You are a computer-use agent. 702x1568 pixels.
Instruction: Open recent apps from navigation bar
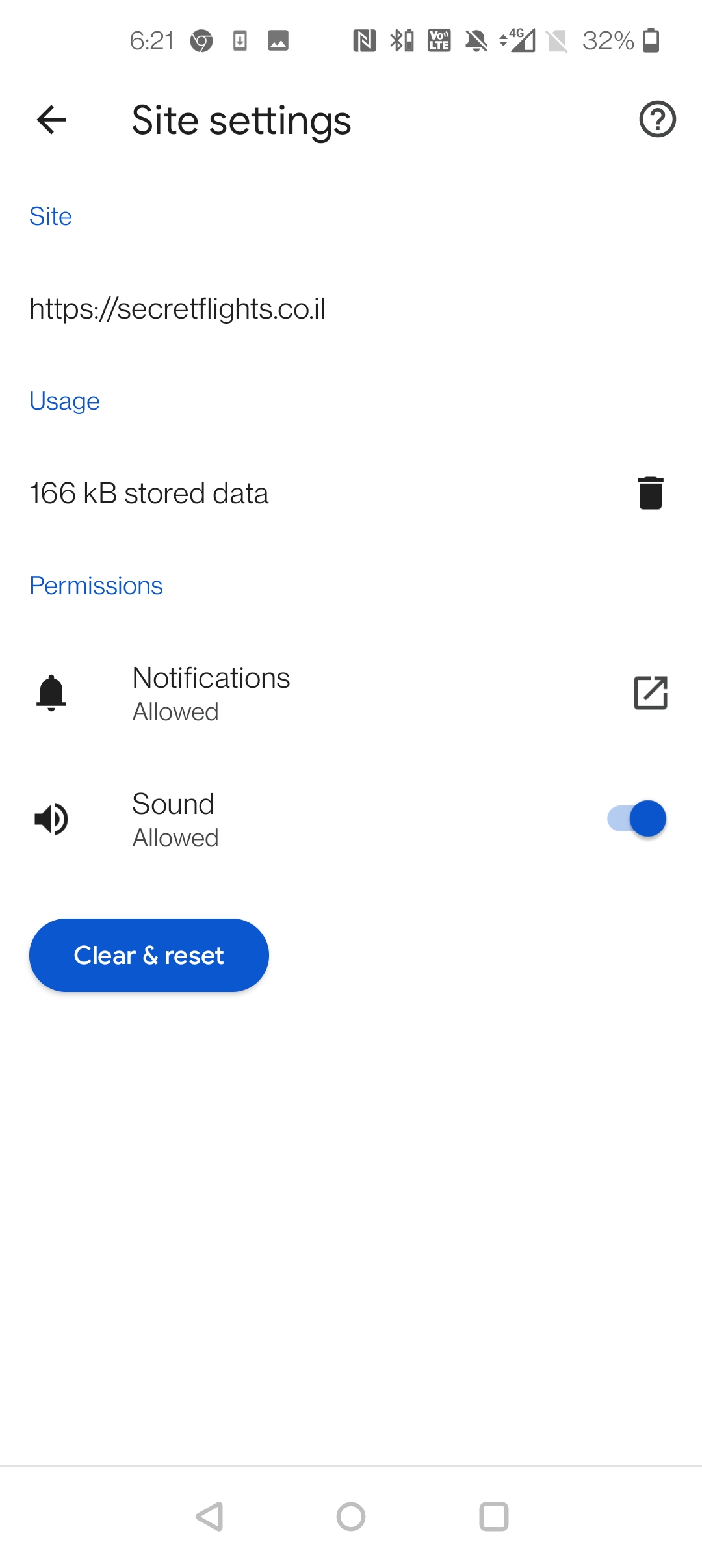coord(494,1517)
